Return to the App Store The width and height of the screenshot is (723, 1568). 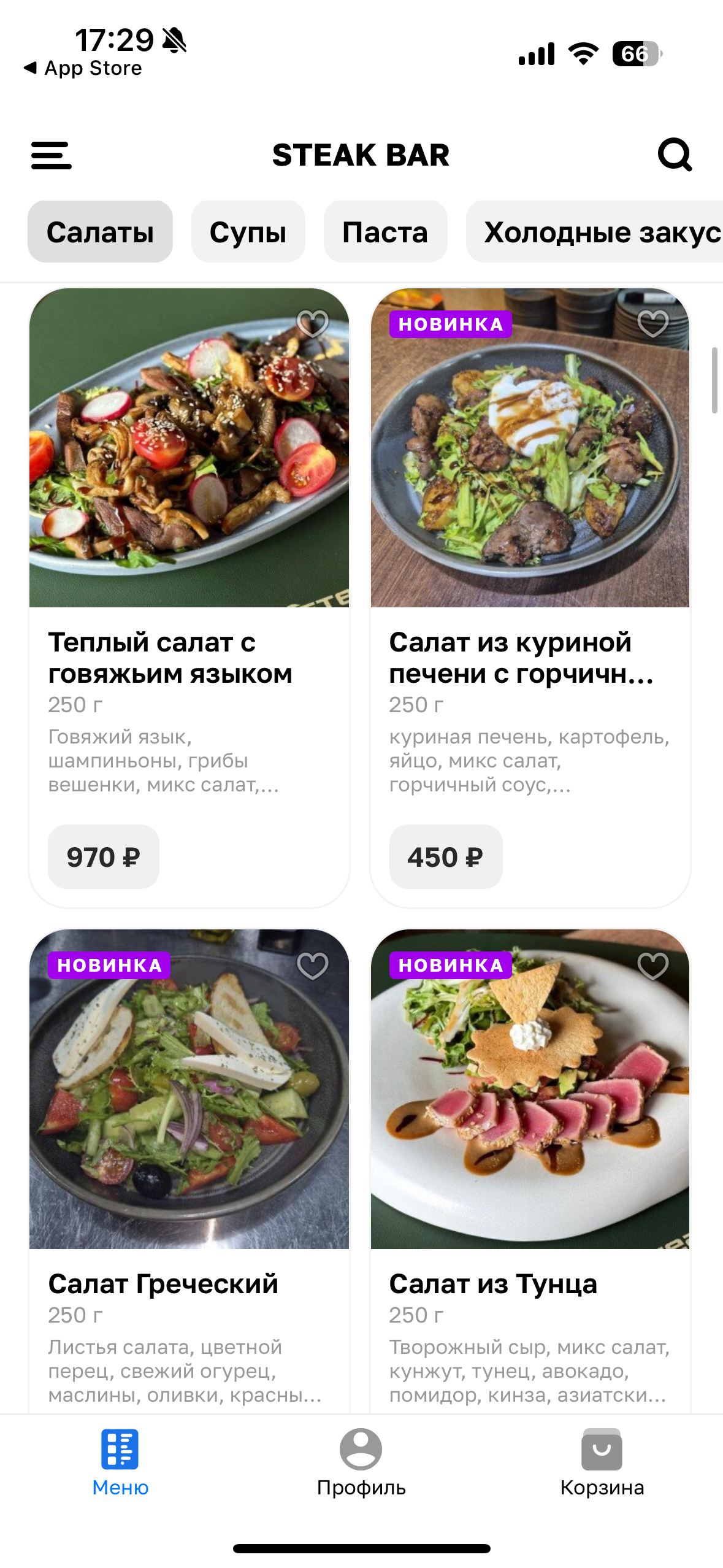(x=83, y=68)
